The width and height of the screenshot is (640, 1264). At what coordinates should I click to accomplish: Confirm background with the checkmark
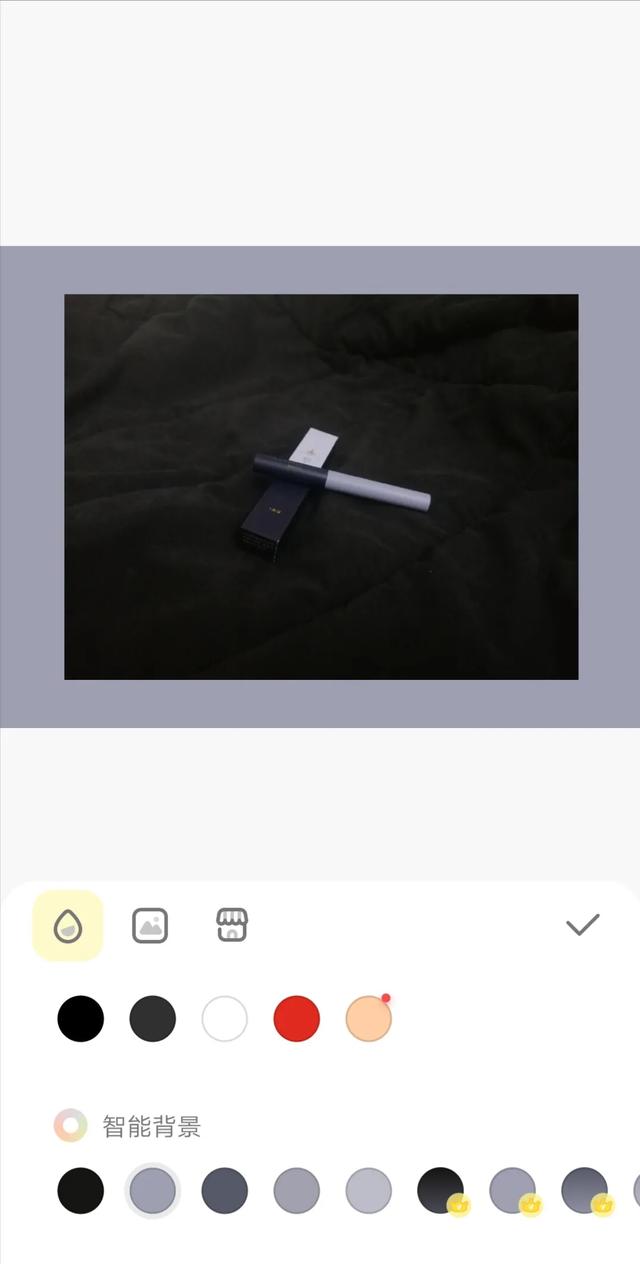(x=582, y=925)
